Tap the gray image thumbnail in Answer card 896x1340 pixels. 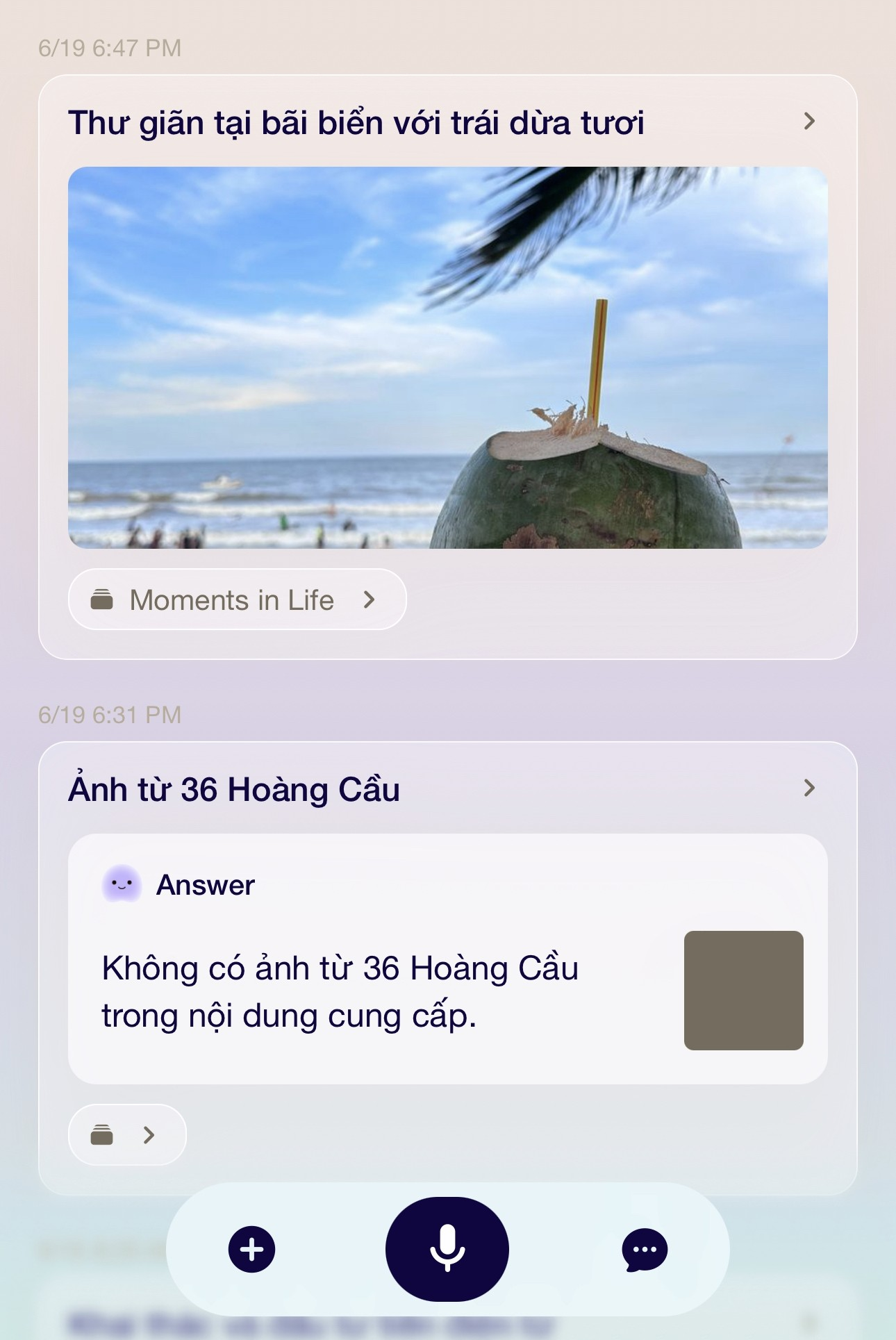(x=743, y=990)
